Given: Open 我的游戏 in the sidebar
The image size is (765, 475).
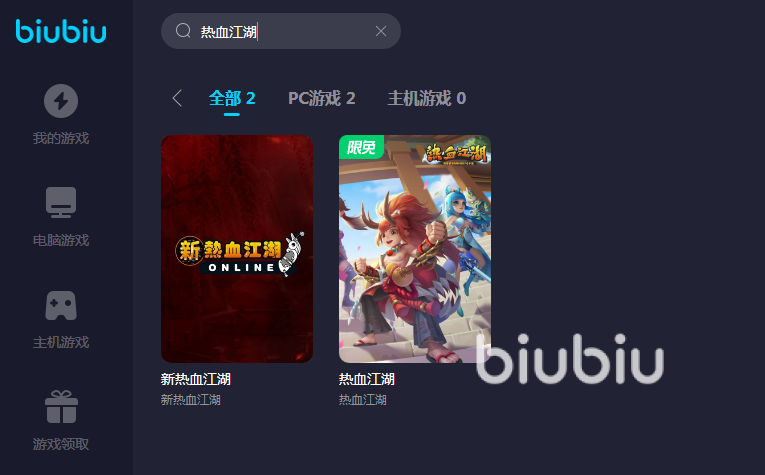Looking at the screenshot, I should 61,115.
